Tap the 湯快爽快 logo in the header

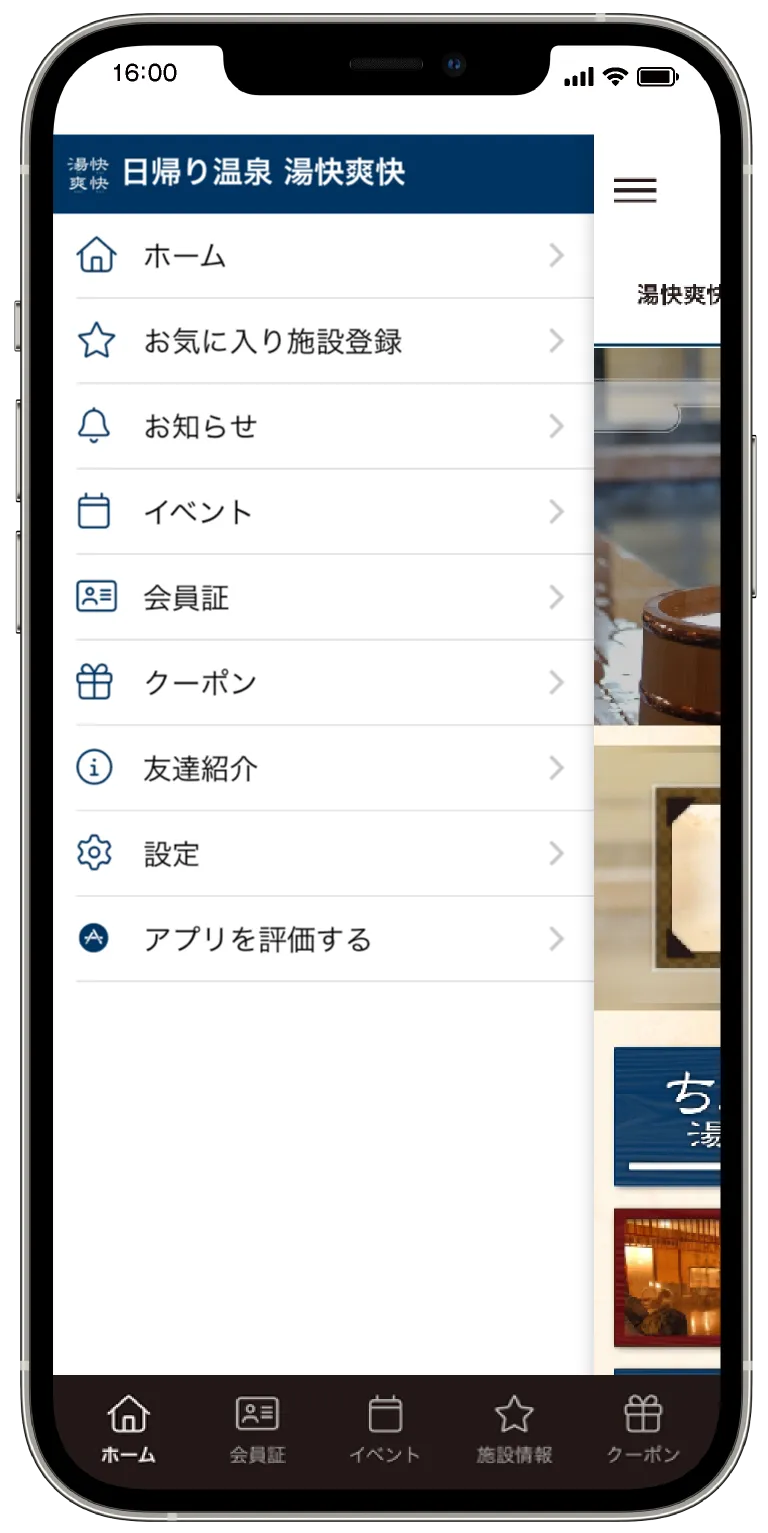pyautogui.click(x=86, y=172)
